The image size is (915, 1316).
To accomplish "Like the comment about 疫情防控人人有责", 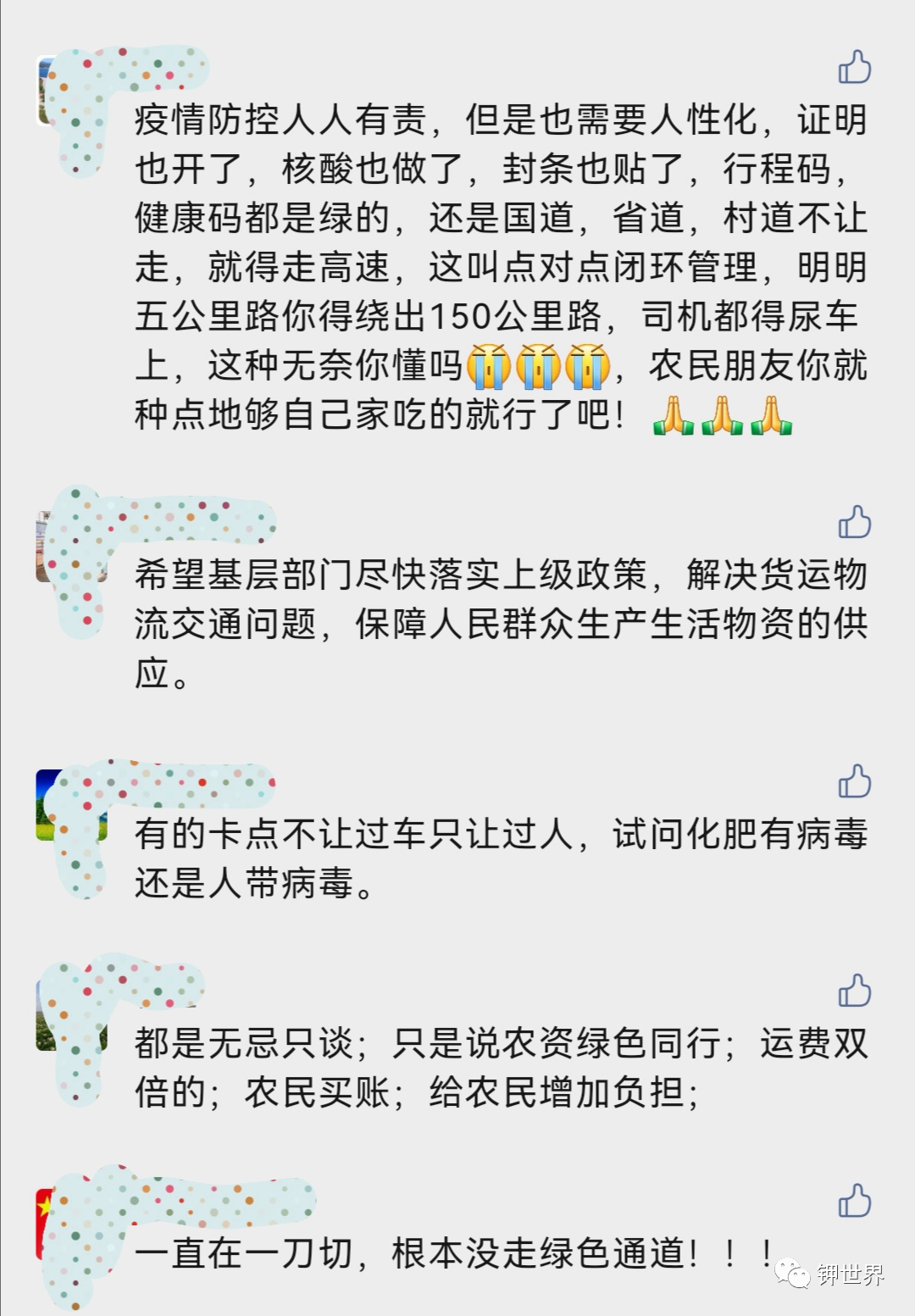I will (x=854, y=67).
